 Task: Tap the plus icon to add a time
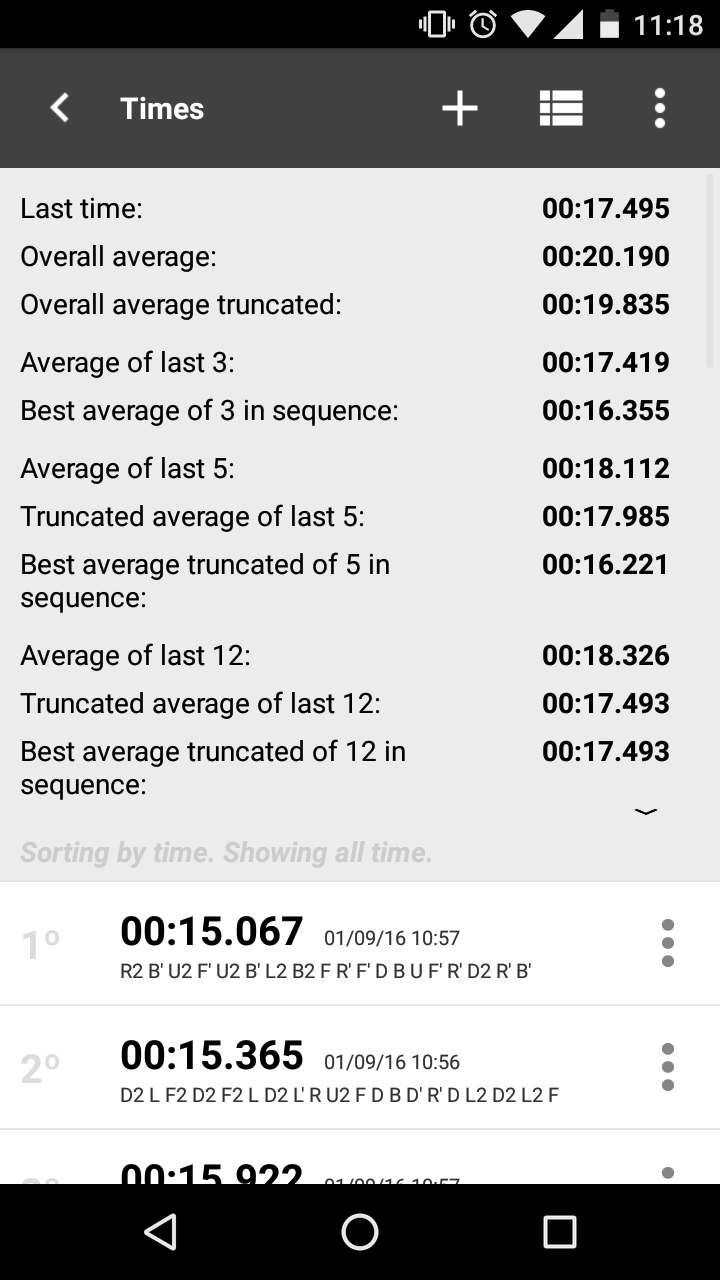pyautogui.click(x=459, y=108)
